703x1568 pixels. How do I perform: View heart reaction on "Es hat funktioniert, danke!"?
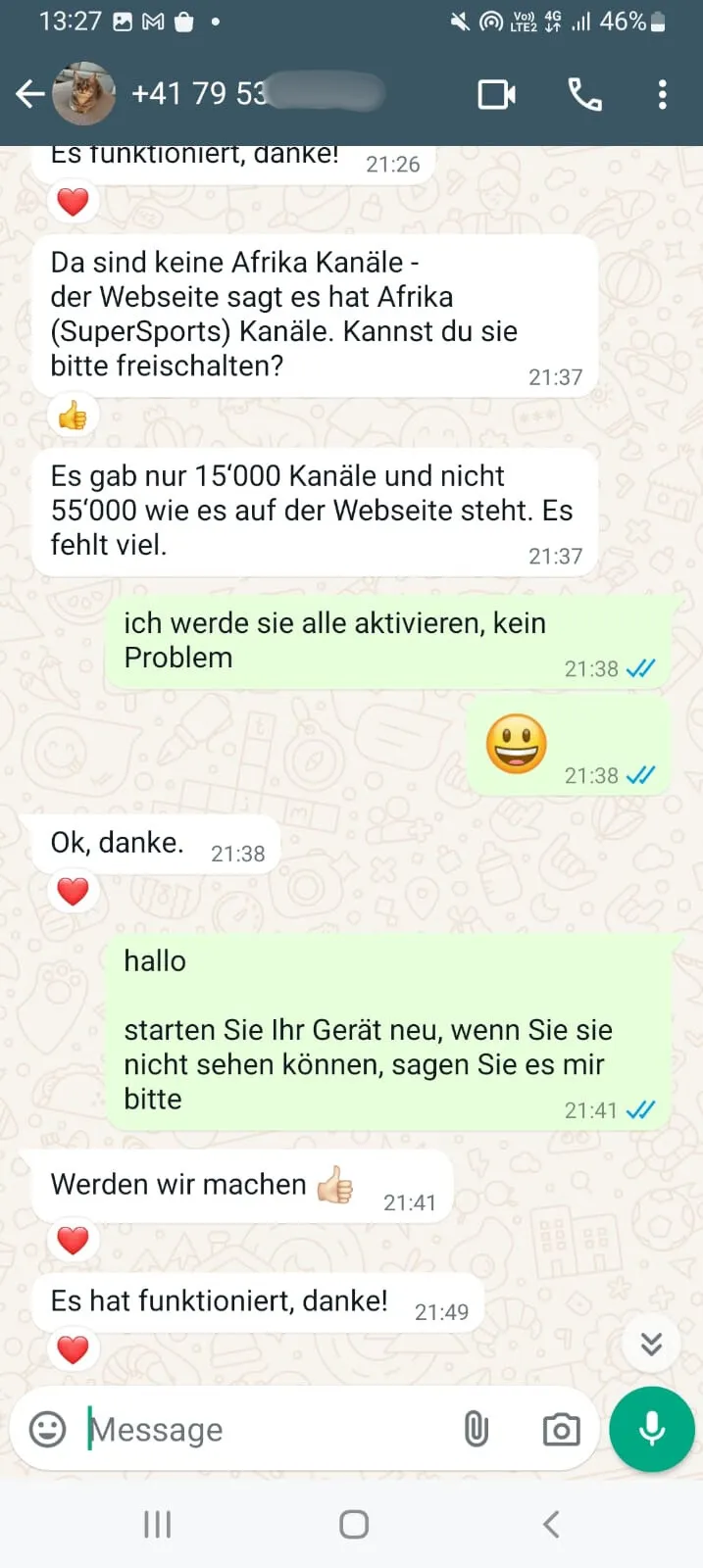click(x=73, y=1349)
